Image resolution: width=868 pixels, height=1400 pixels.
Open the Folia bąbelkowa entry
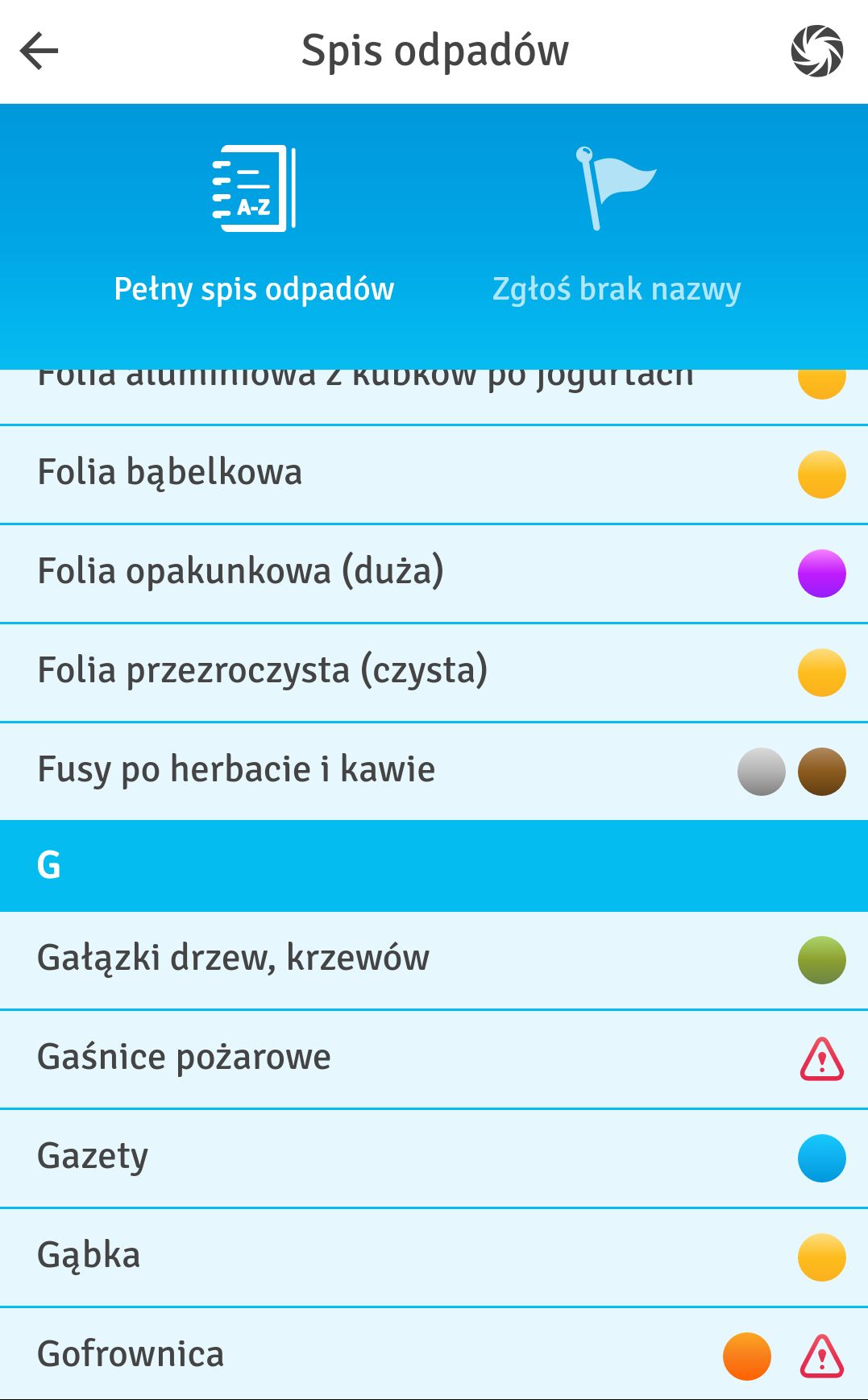(434, 474)
